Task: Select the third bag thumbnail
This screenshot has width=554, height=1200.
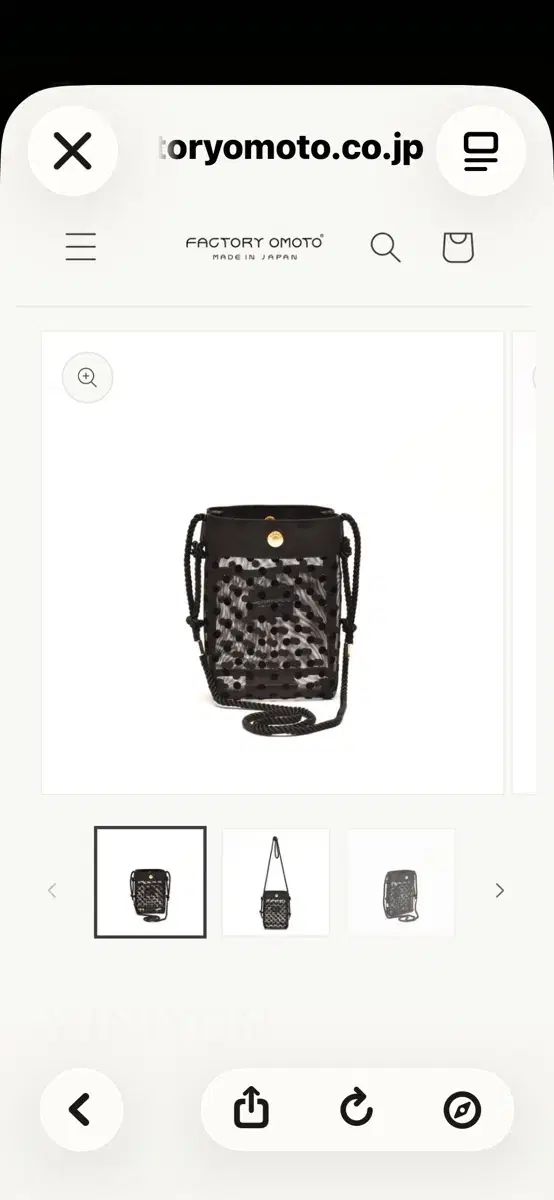Action: click(401, 882)
